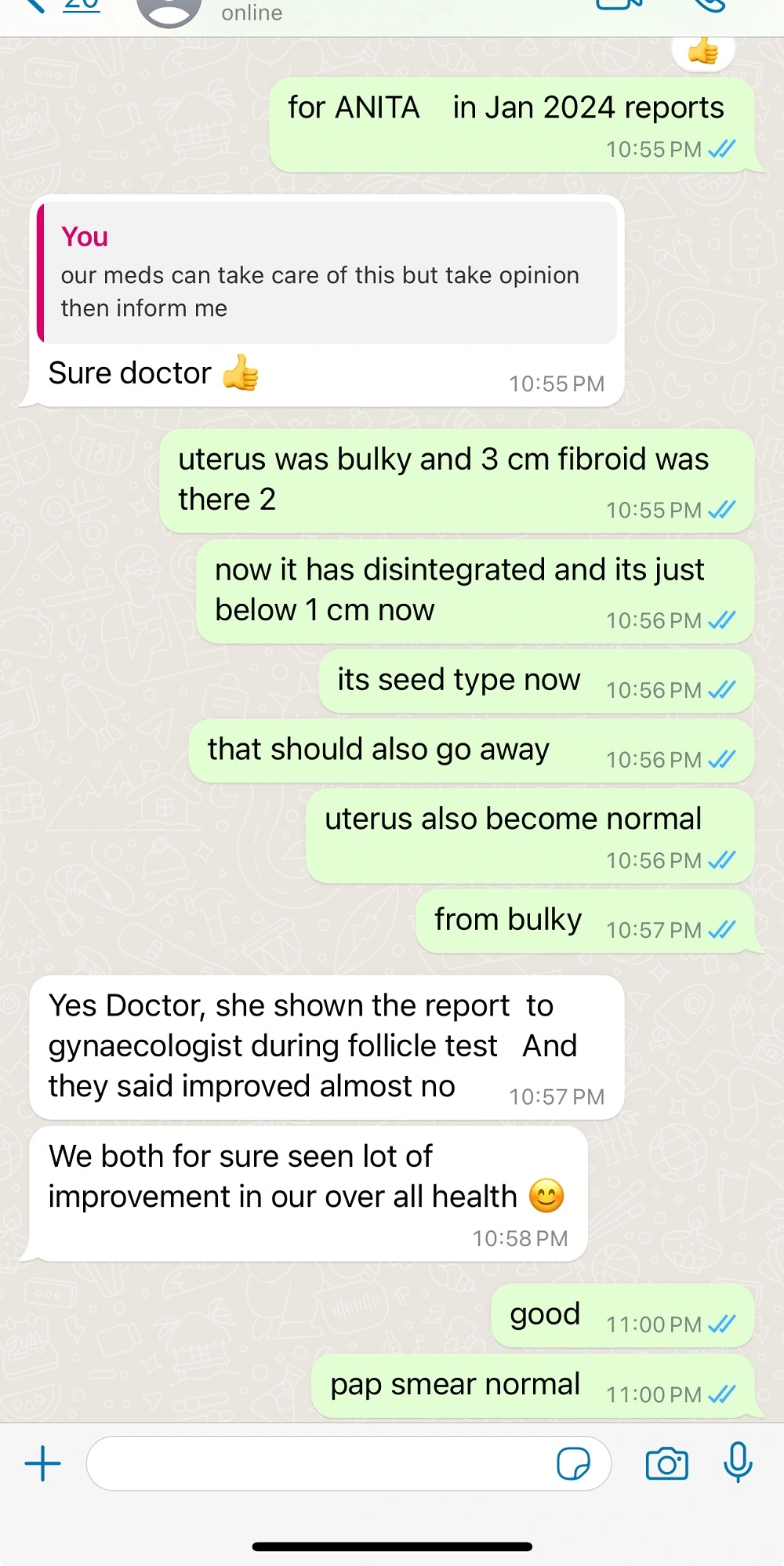
Task: Start a video call
Action: (x=619, y=5)
